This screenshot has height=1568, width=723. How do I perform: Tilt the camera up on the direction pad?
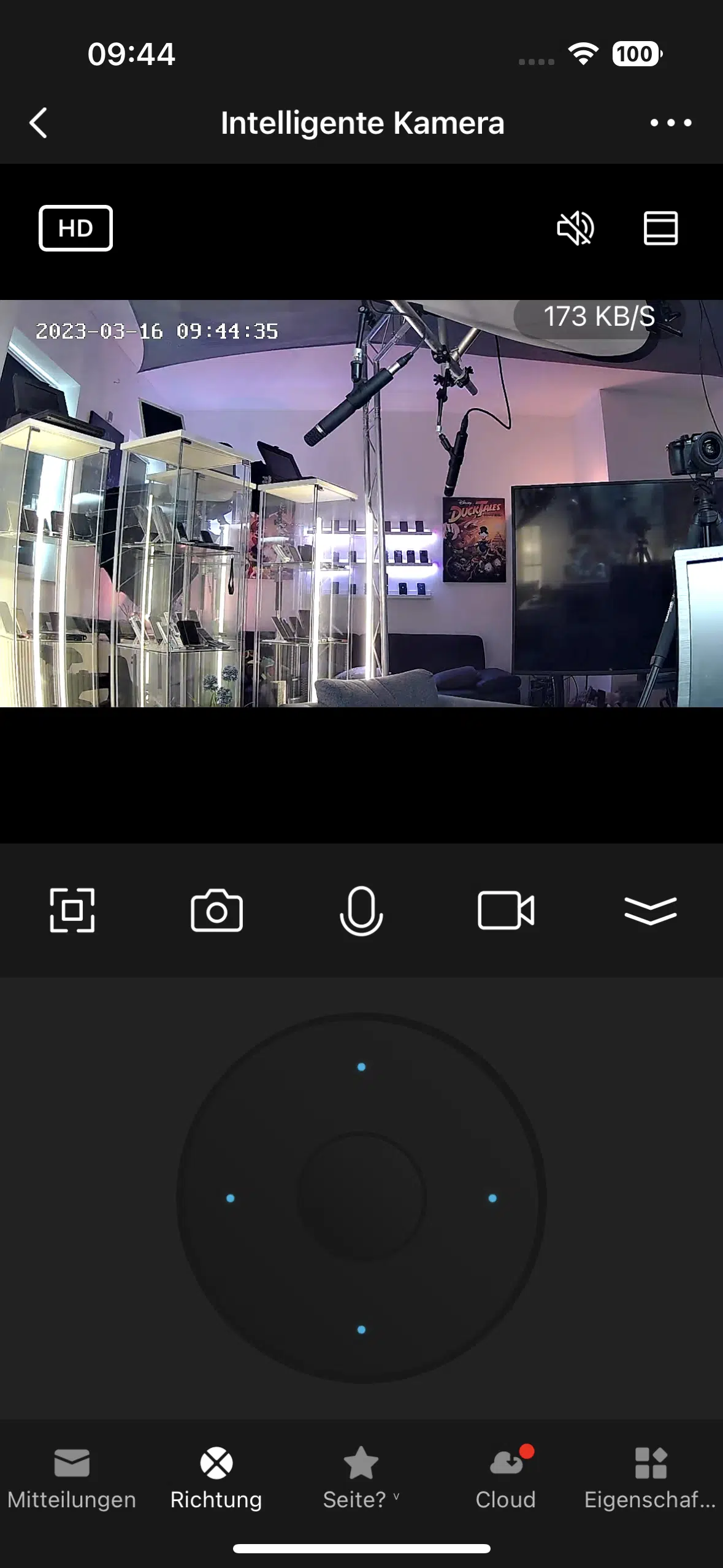coord(361,1067)
